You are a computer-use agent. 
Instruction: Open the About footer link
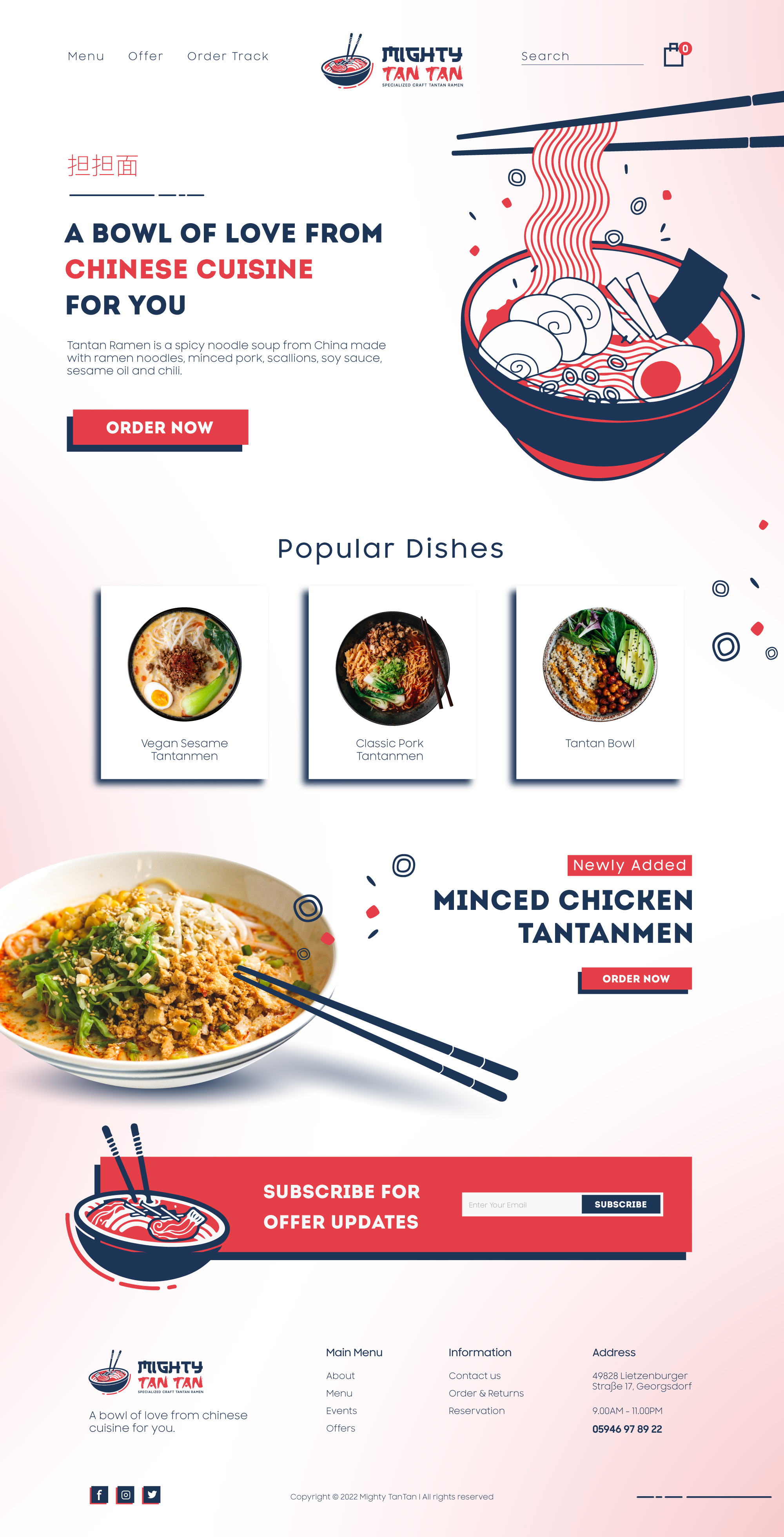pos(340,1375)
